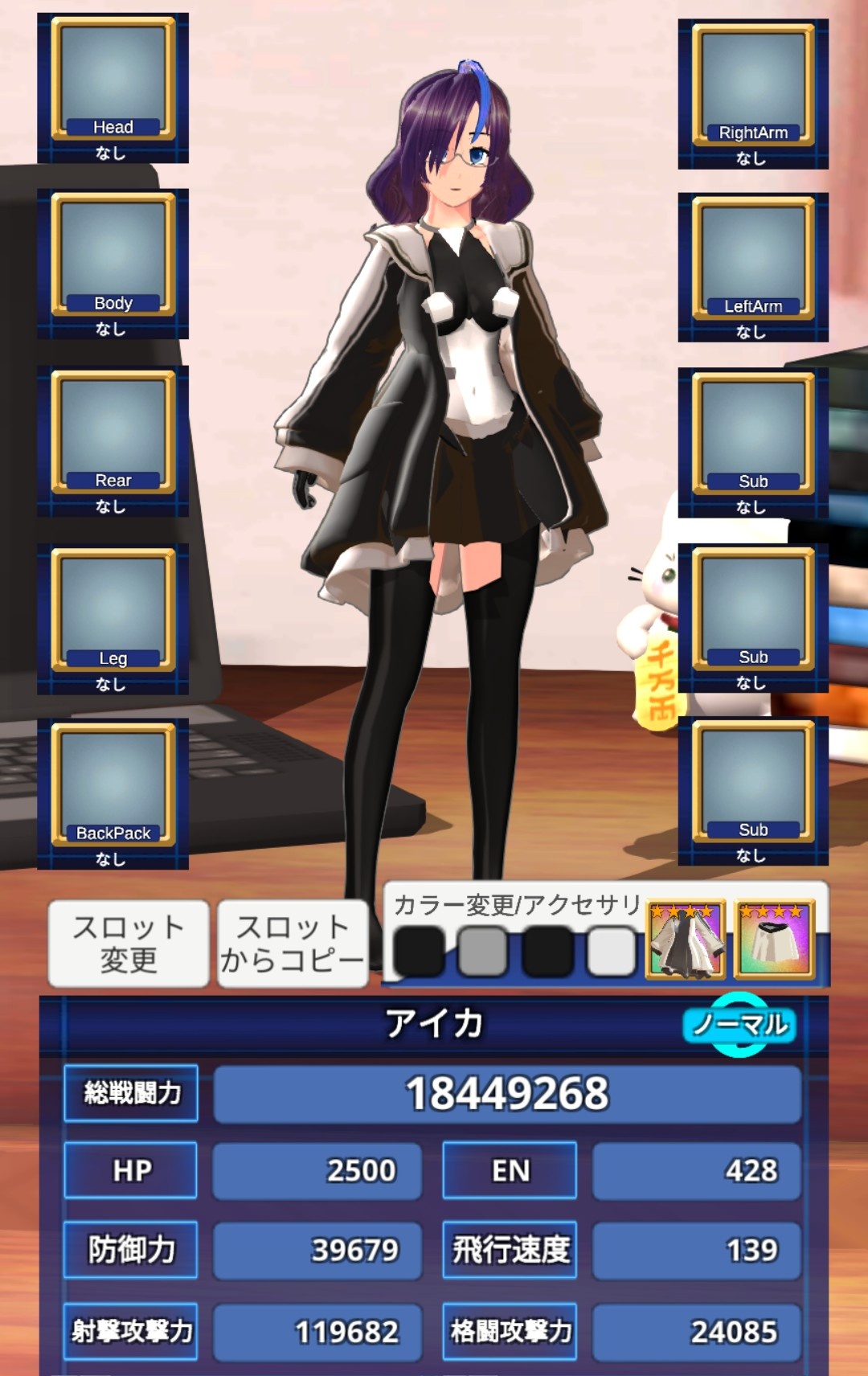The width and height of the screenshot is (868, 1376).
Task: Open the Leg equipment slot
Action: pyautogui.click(x=113, y=611)
